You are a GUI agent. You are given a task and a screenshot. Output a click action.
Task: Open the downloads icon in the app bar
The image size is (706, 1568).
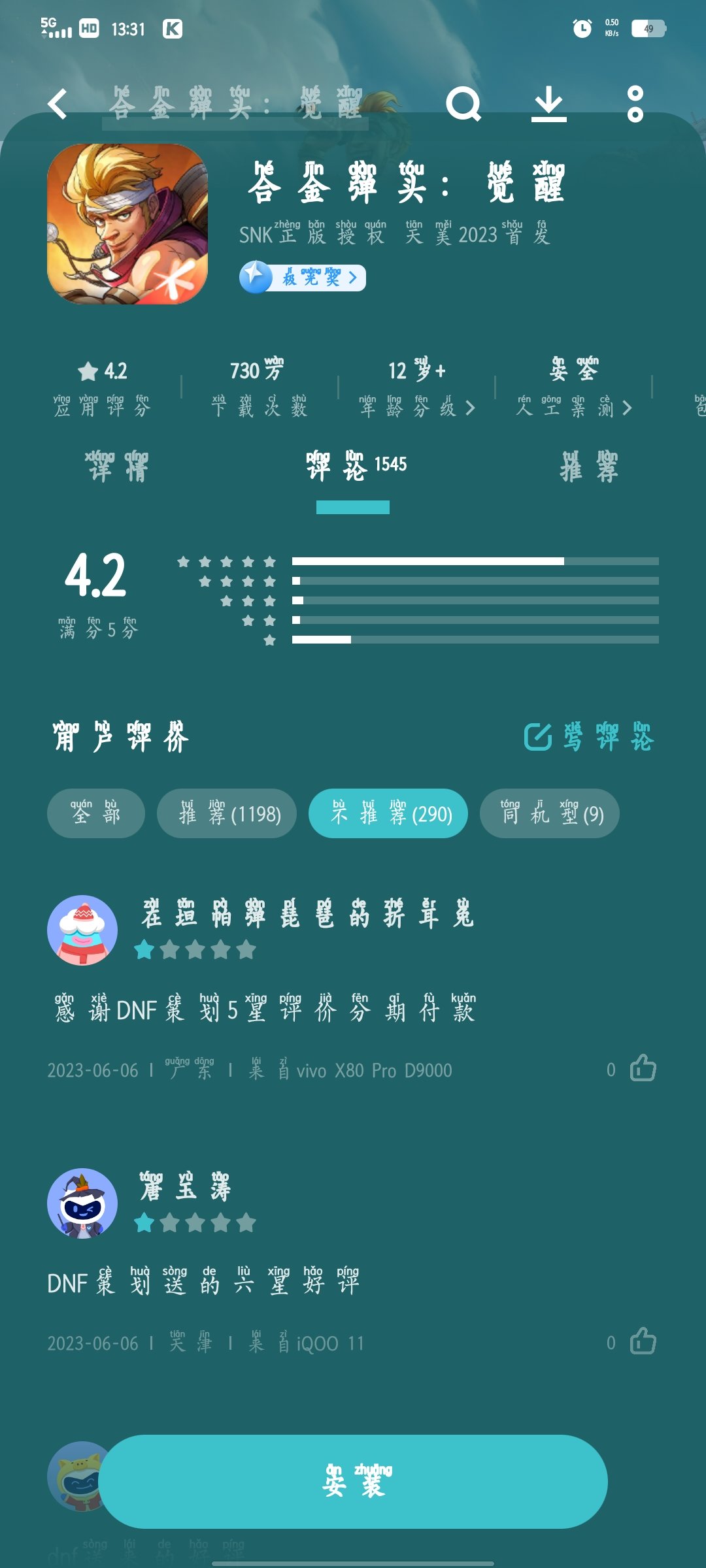(x=548, y=104)
